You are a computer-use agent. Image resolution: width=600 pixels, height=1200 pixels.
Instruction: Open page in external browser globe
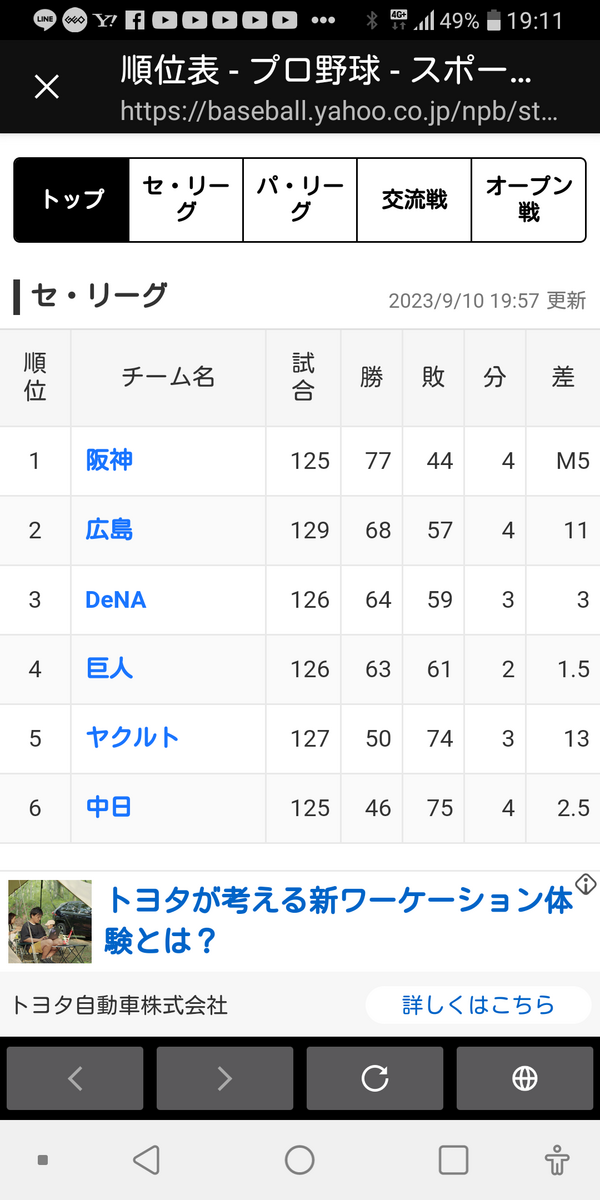coord(525,1078)
